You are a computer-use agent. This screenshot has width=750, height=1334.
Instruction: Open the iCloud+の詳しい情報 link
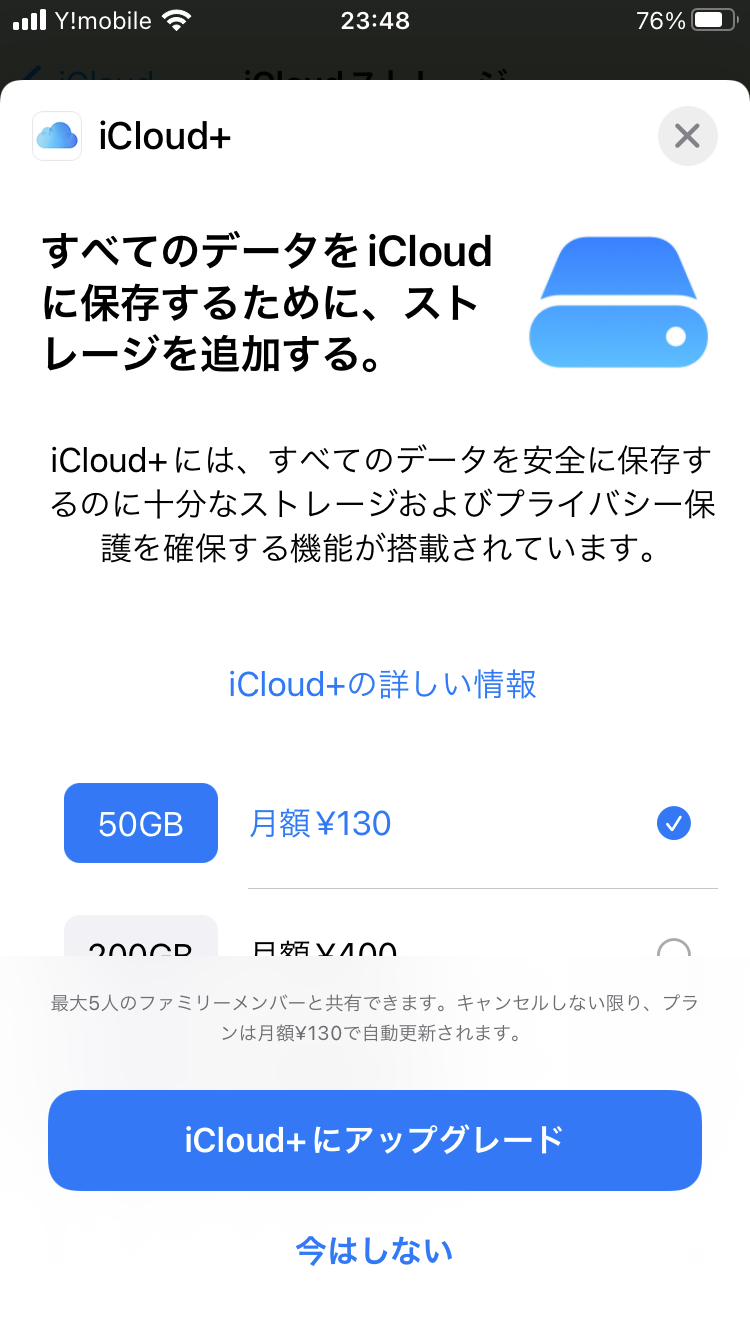tap(383, 685)
